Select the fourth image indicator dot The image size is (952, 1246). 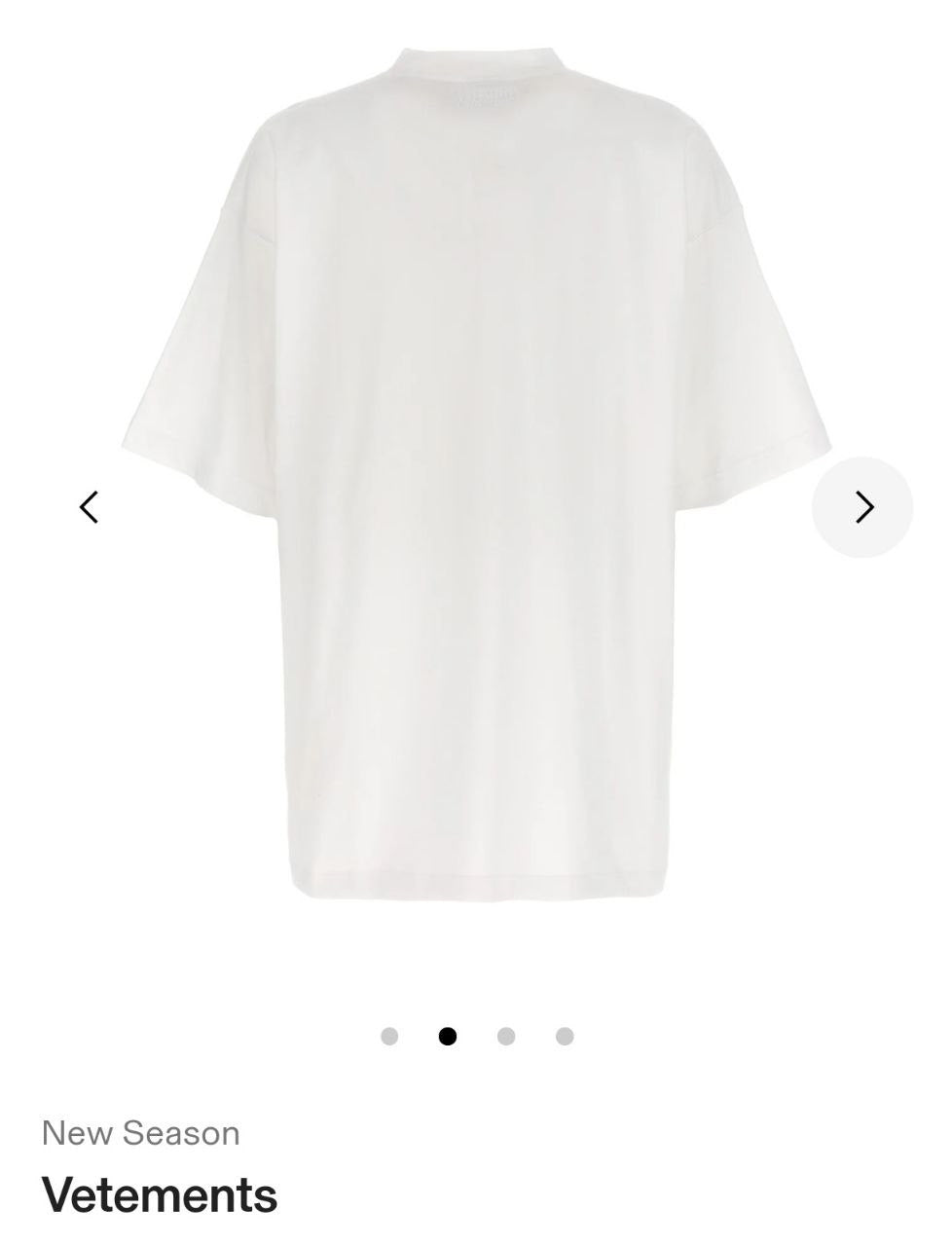[565, 1036]
